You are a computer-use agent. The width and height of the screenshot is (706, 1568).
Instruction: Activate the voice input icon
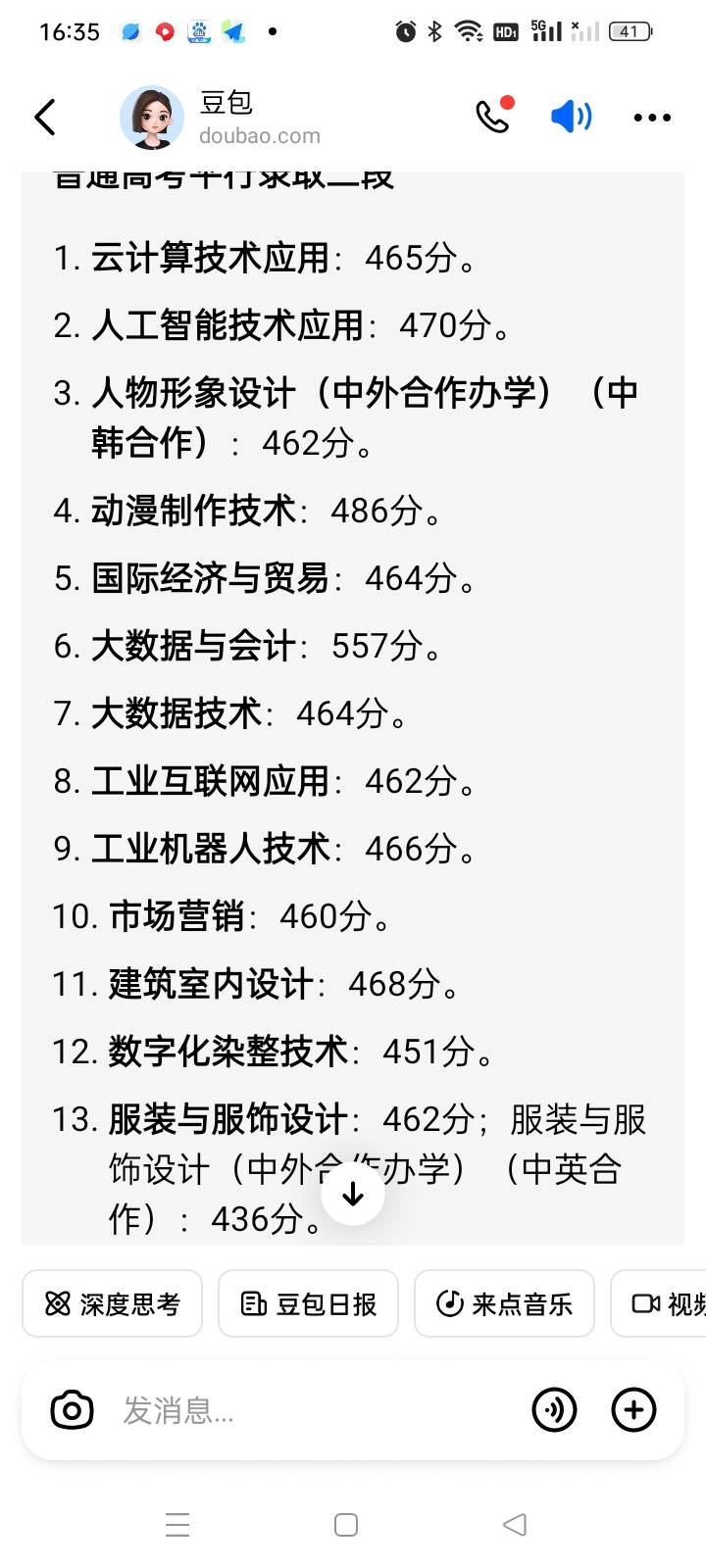[554, 1410]
